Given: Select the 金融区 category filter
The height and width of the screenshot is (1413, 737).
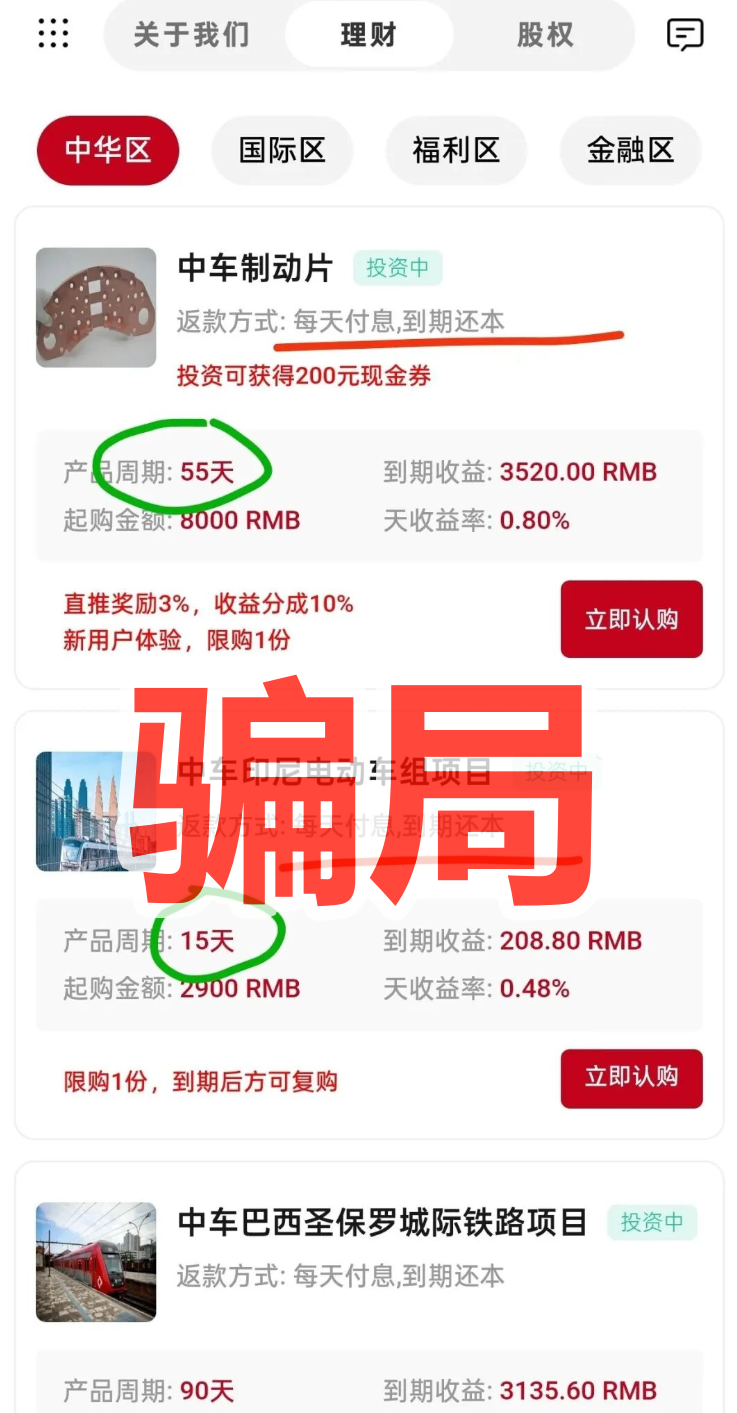Looking at the screenshot, I should tap(630, 150).
